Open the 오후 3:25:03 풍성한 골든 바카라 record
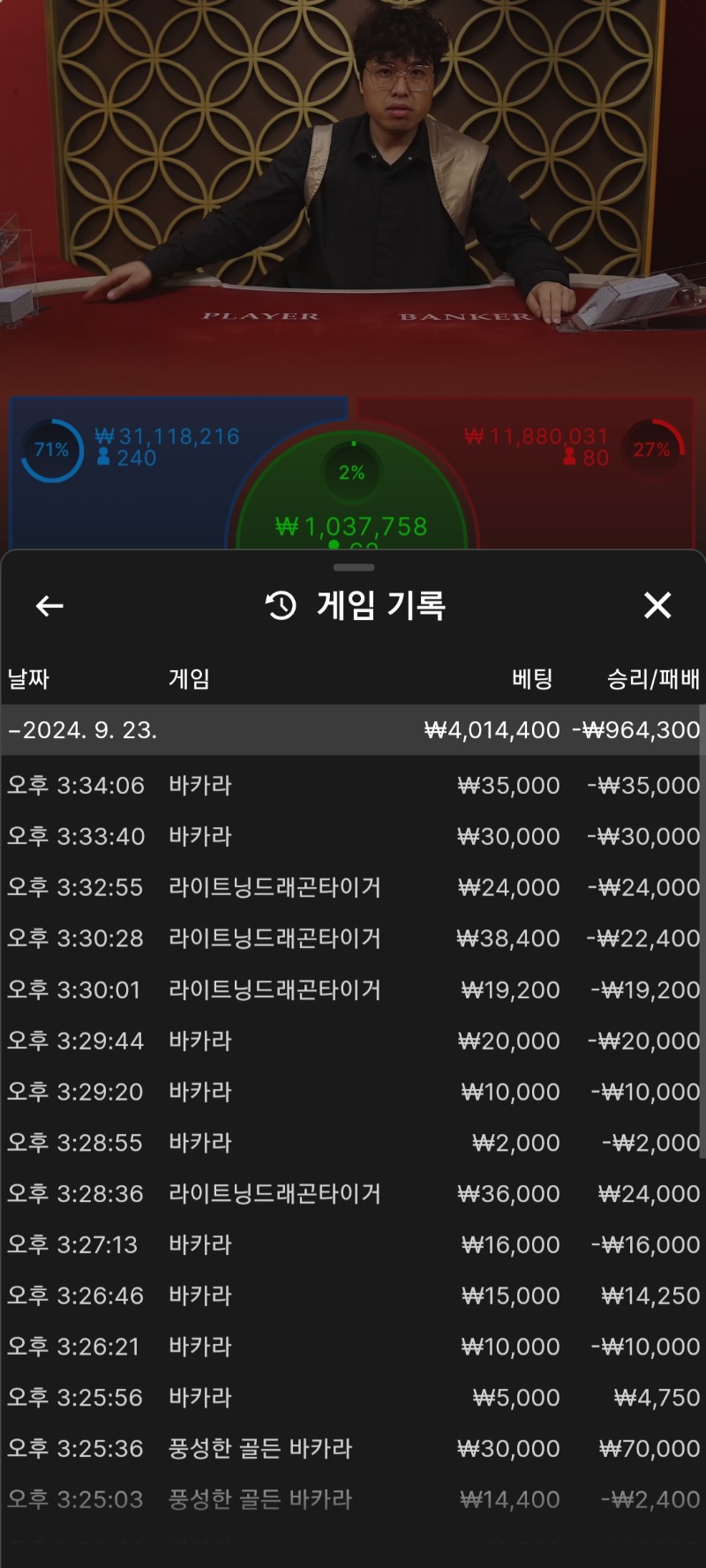The width and height of the screenshot is (706, 1568). (353, 1499)
